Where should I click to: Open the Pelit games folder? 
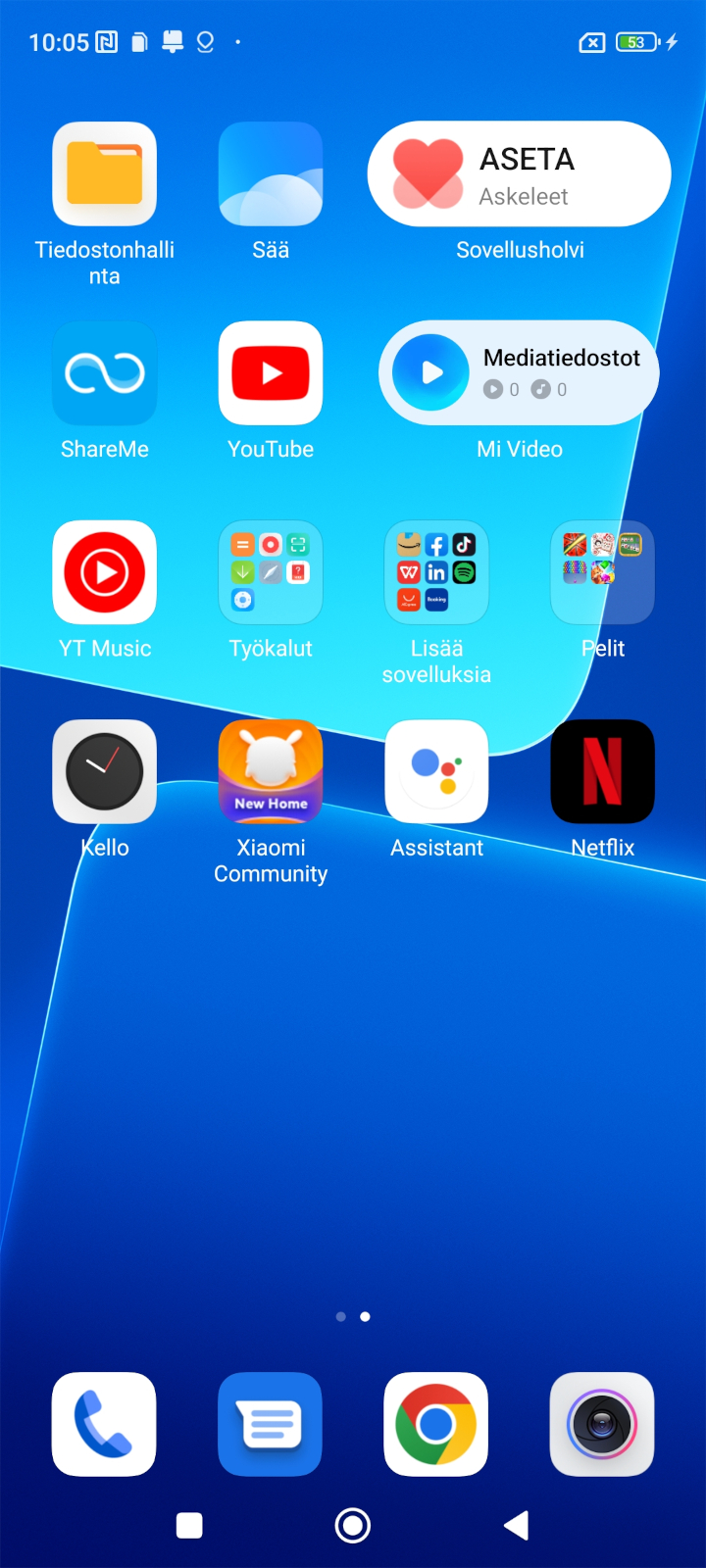602,572
